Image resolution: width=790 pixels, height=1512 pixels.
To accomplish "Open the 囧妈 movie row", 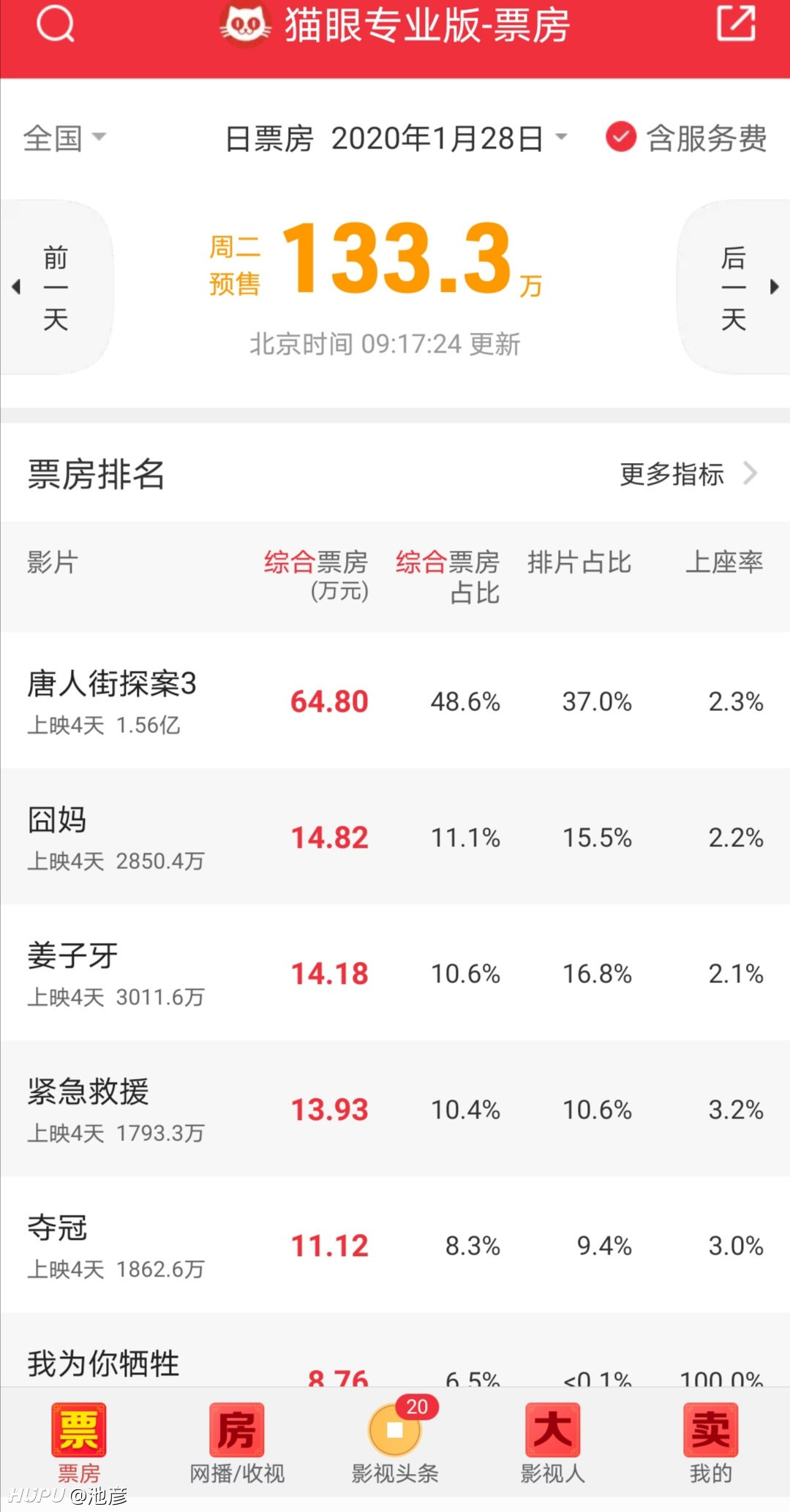I will [x=395, y=837].
